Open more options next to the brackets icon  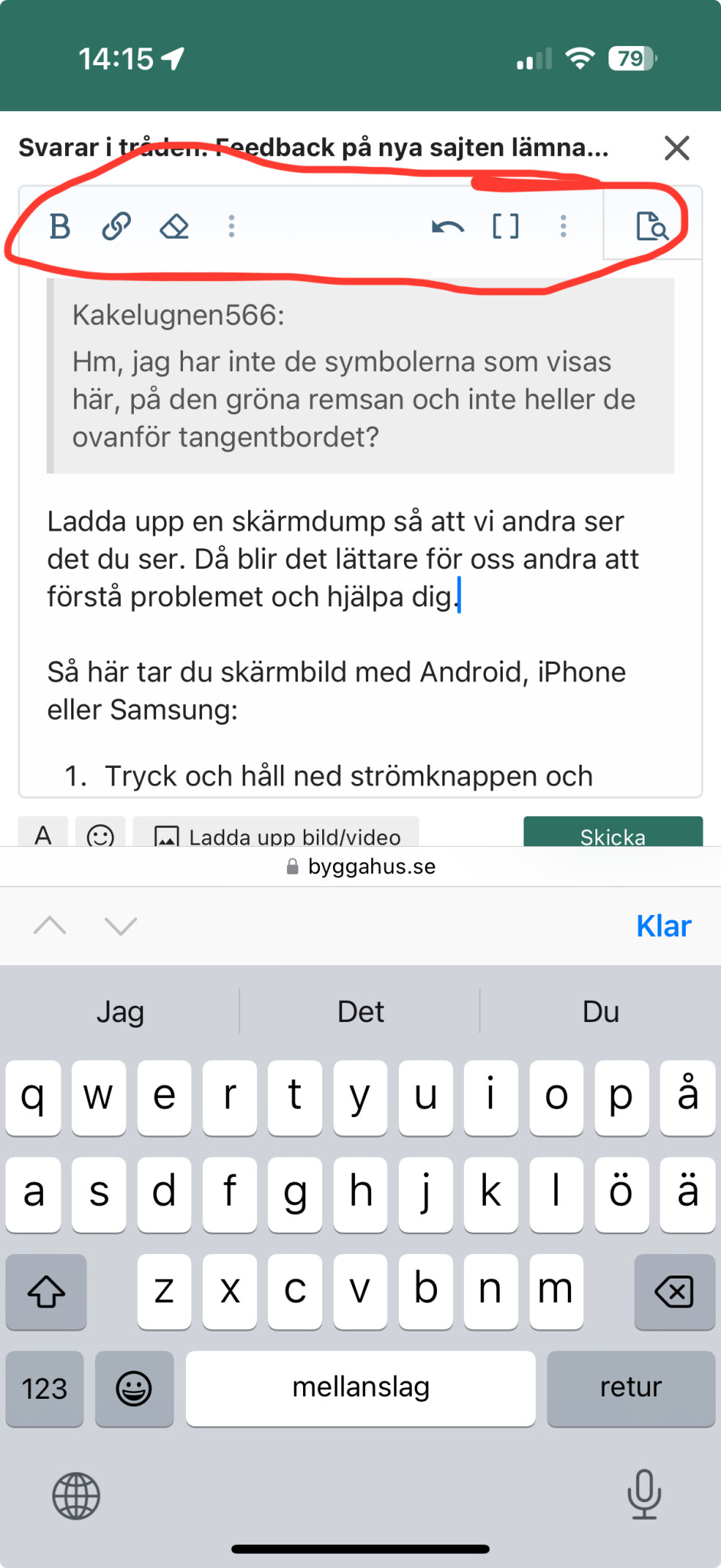point(563,227)
